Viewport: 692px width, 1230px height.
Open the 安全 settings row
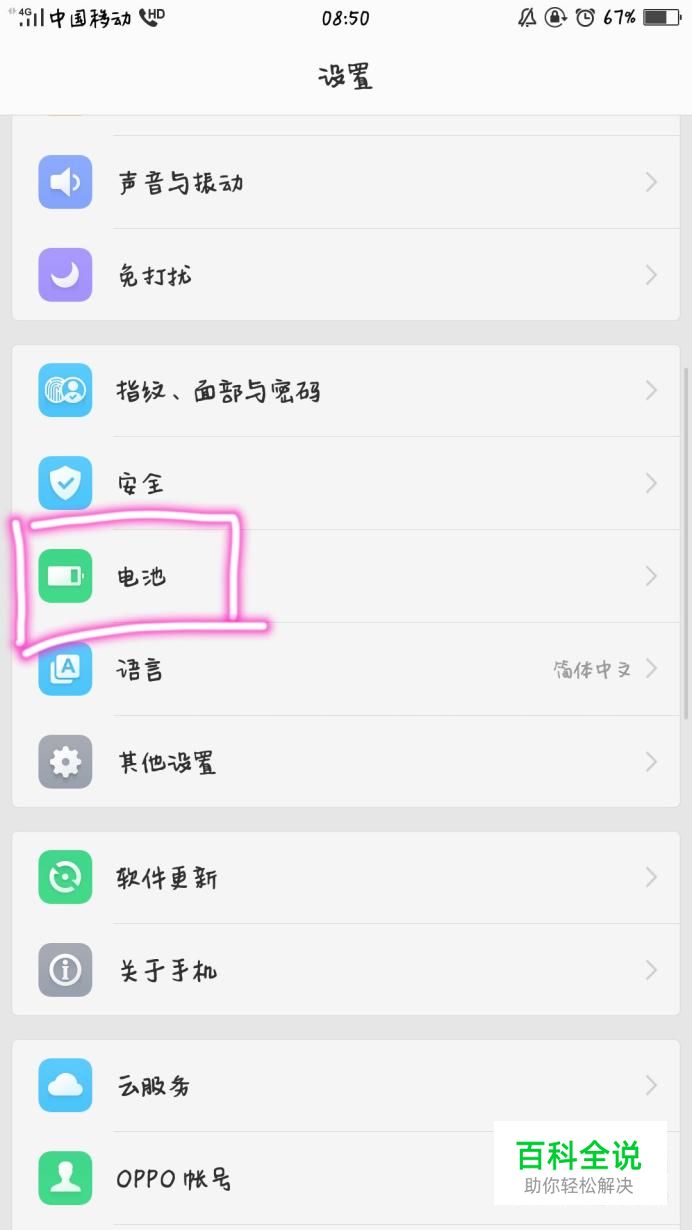coord(346,483)
